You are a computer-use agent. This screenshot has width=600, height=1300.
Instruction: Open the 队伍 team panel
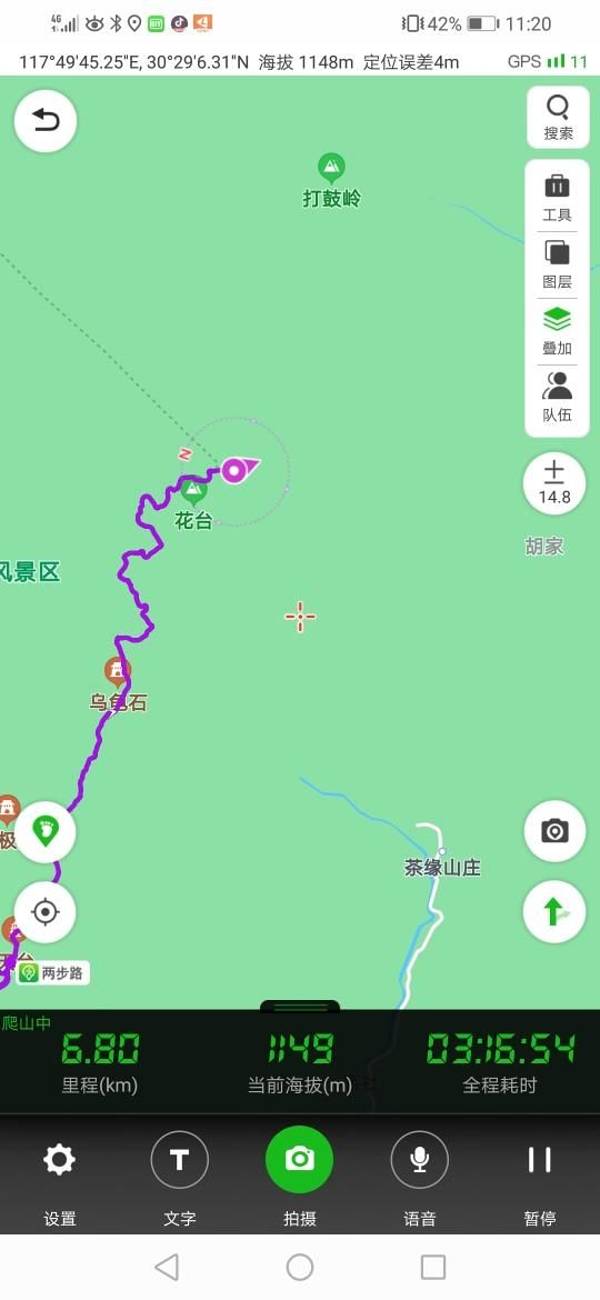(557, 398)
